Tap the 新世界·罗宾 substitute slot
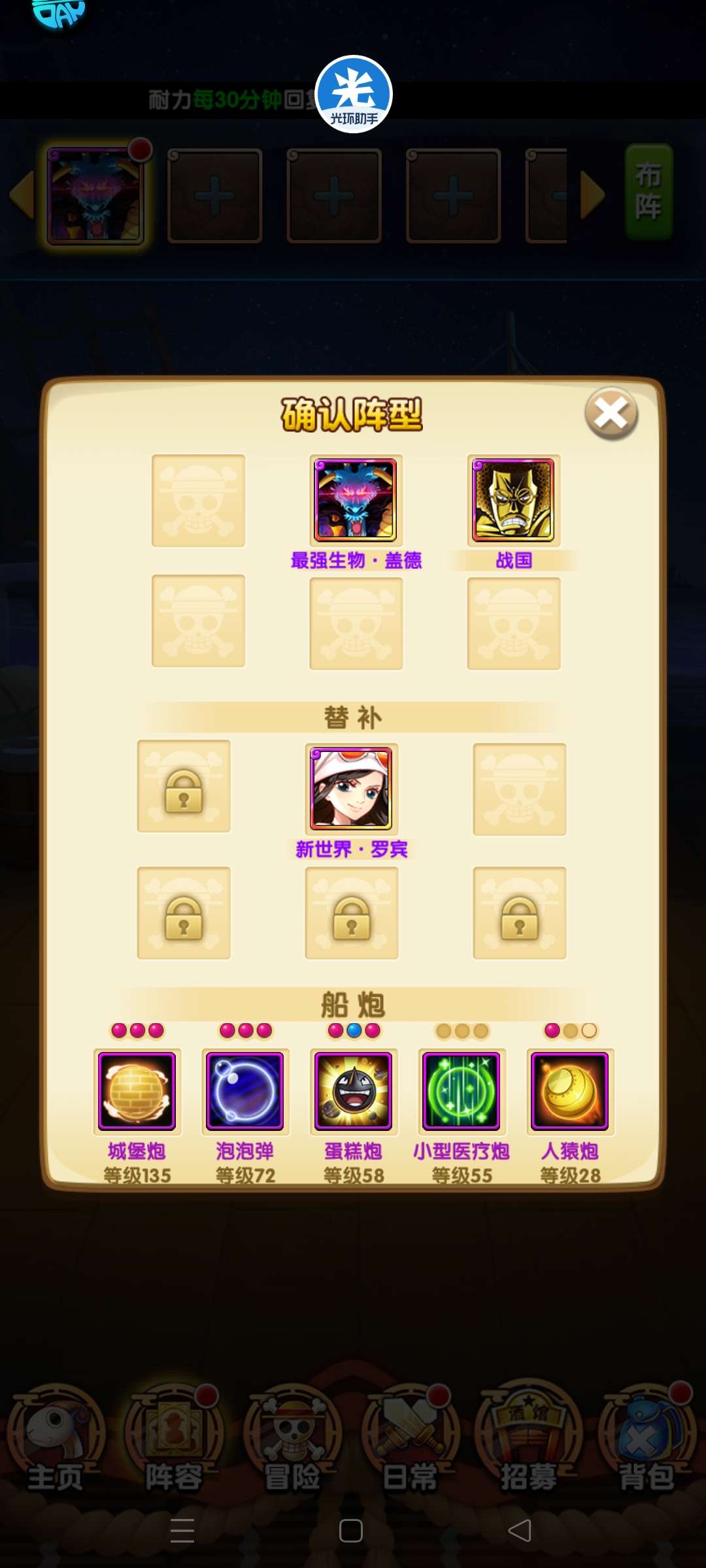The width and height of the screenshot is (706, 1568). 352,789
